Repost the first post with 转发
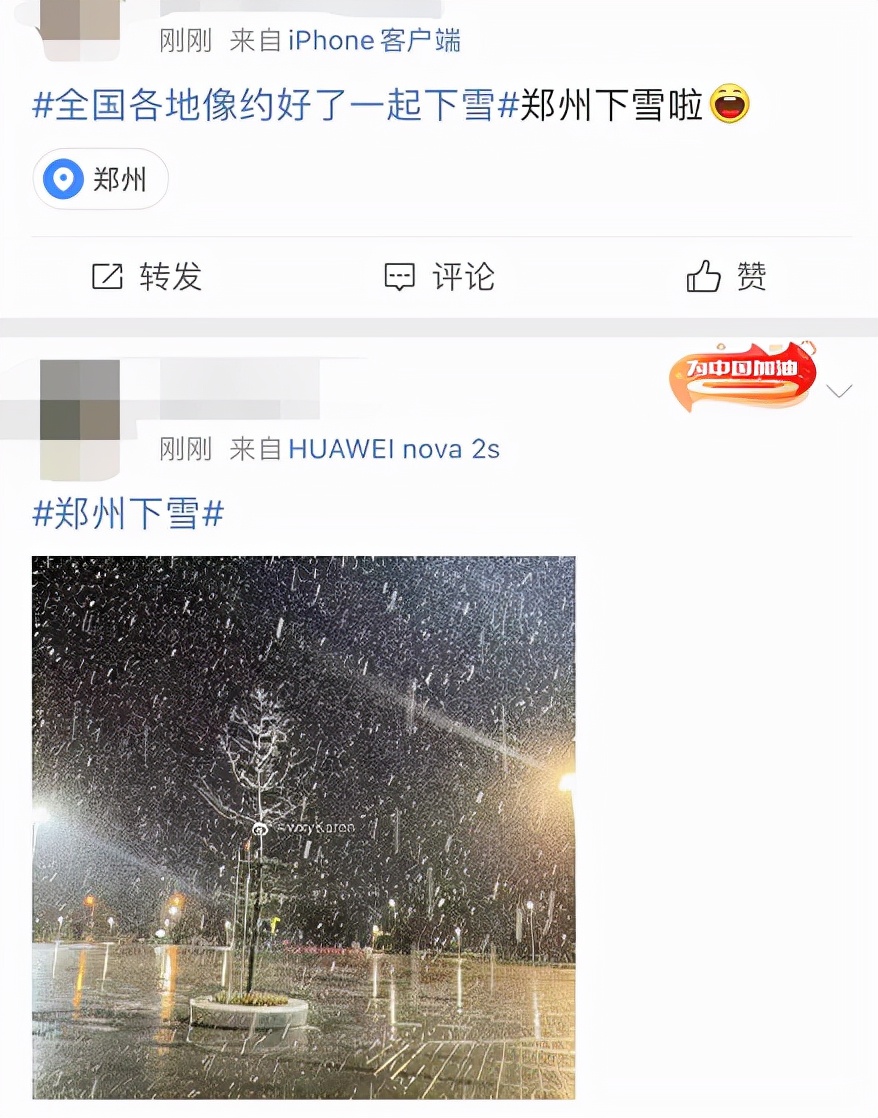878x1118 pixels. pyautogui.click(x=147, y=277)
